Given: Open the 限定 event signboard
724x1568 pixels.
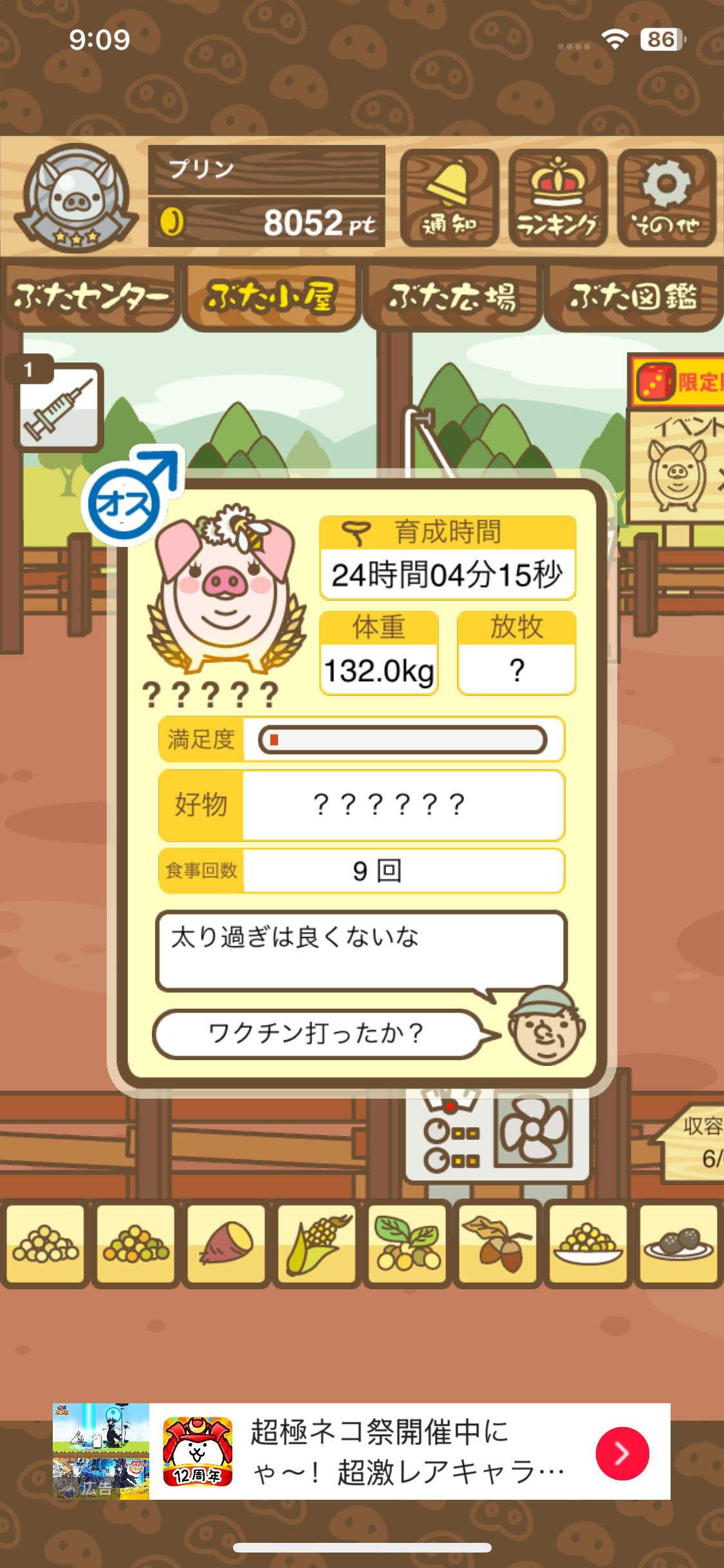Looking at the screenshot, I should [677, 438].
